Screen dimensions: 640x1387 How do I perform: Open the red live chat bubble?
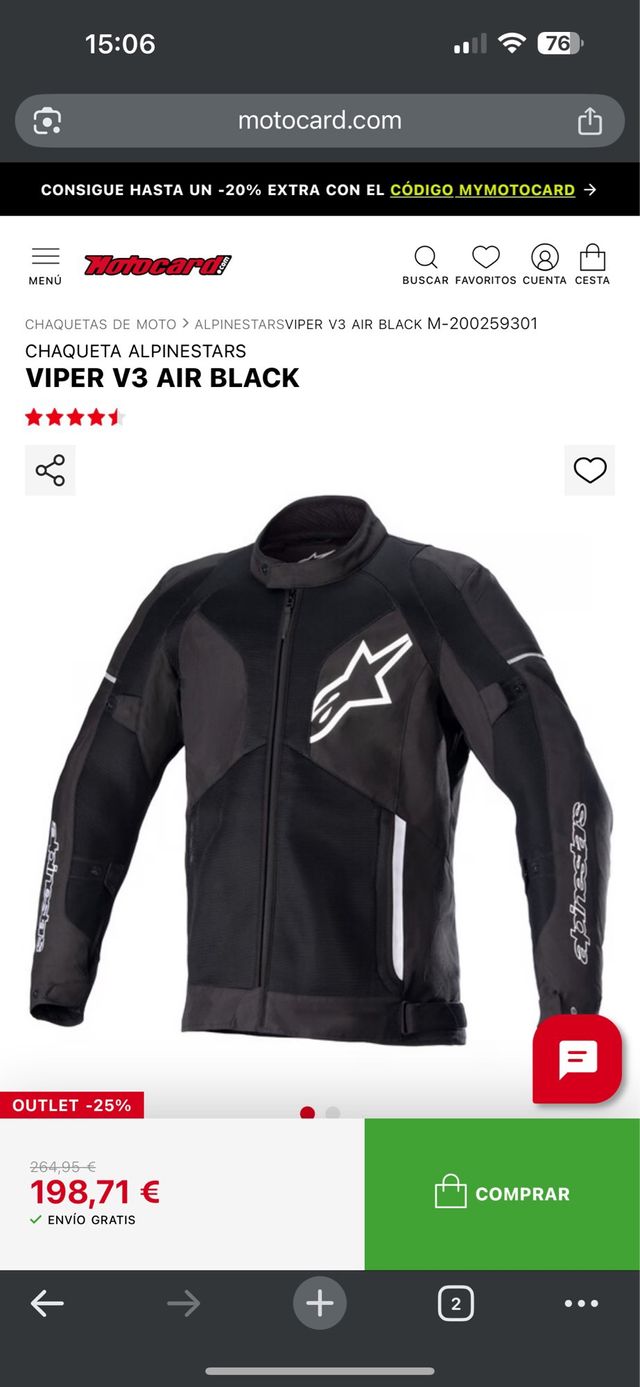pos(577,1059)
